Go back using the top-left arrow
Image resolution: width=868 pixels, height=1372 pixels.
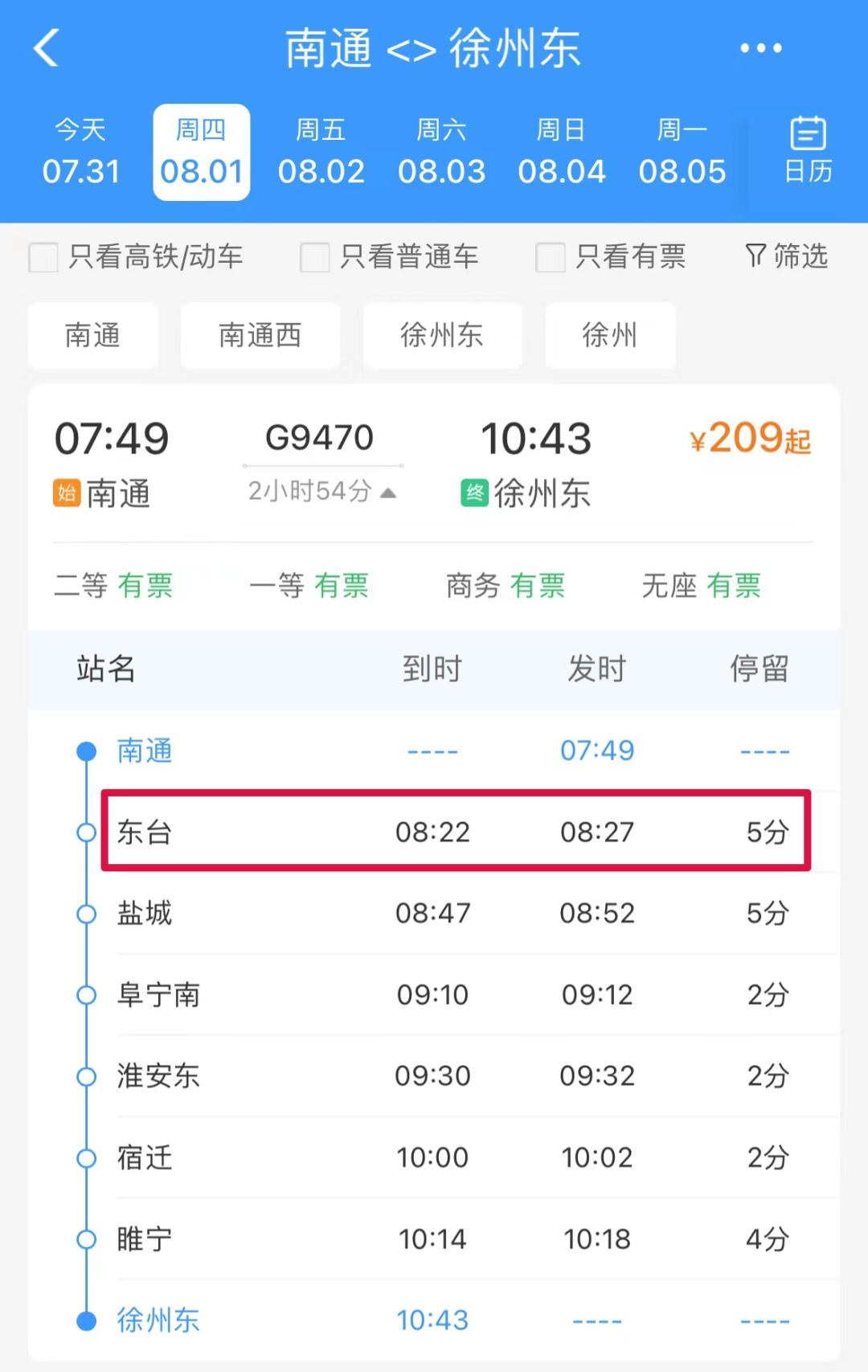47,48
